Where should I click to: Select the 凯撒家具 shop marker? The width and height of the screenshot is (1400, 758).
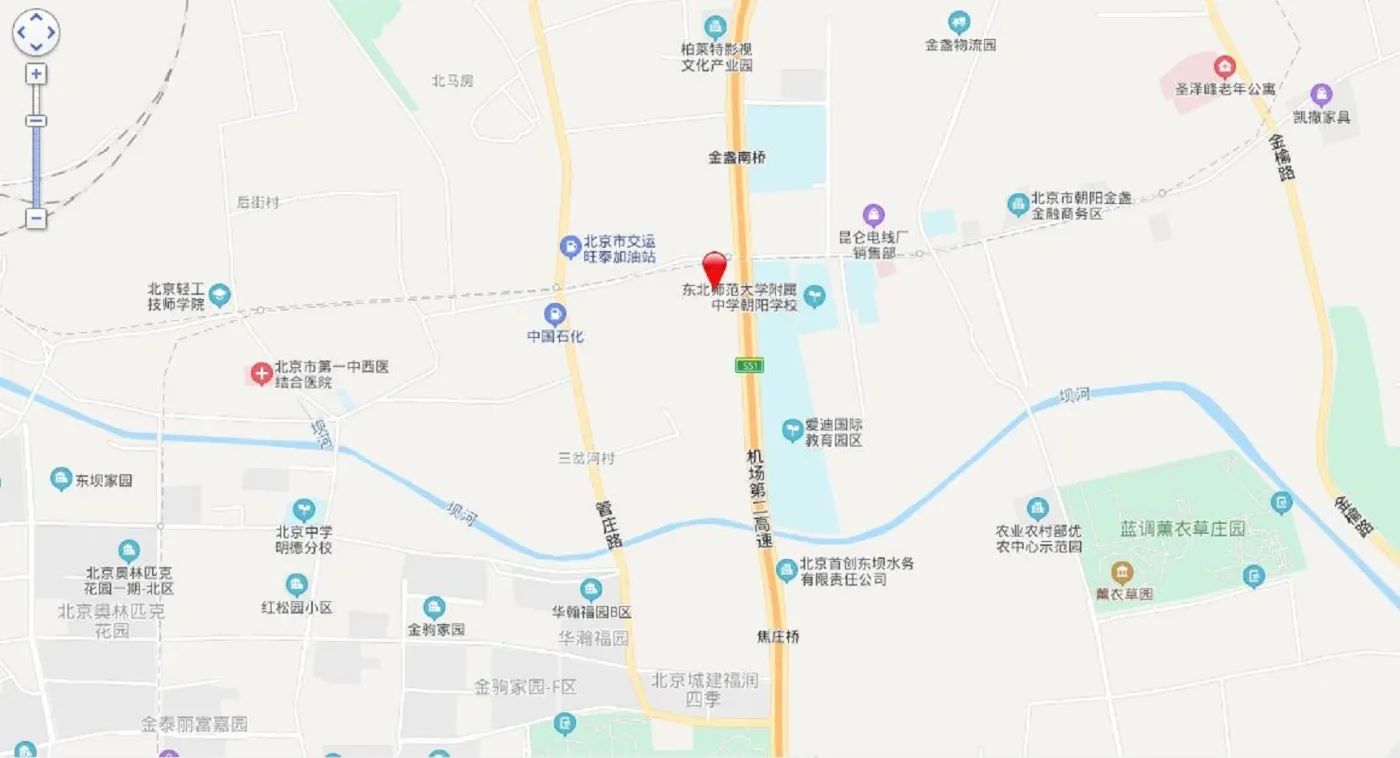[x=1321, y=95]
